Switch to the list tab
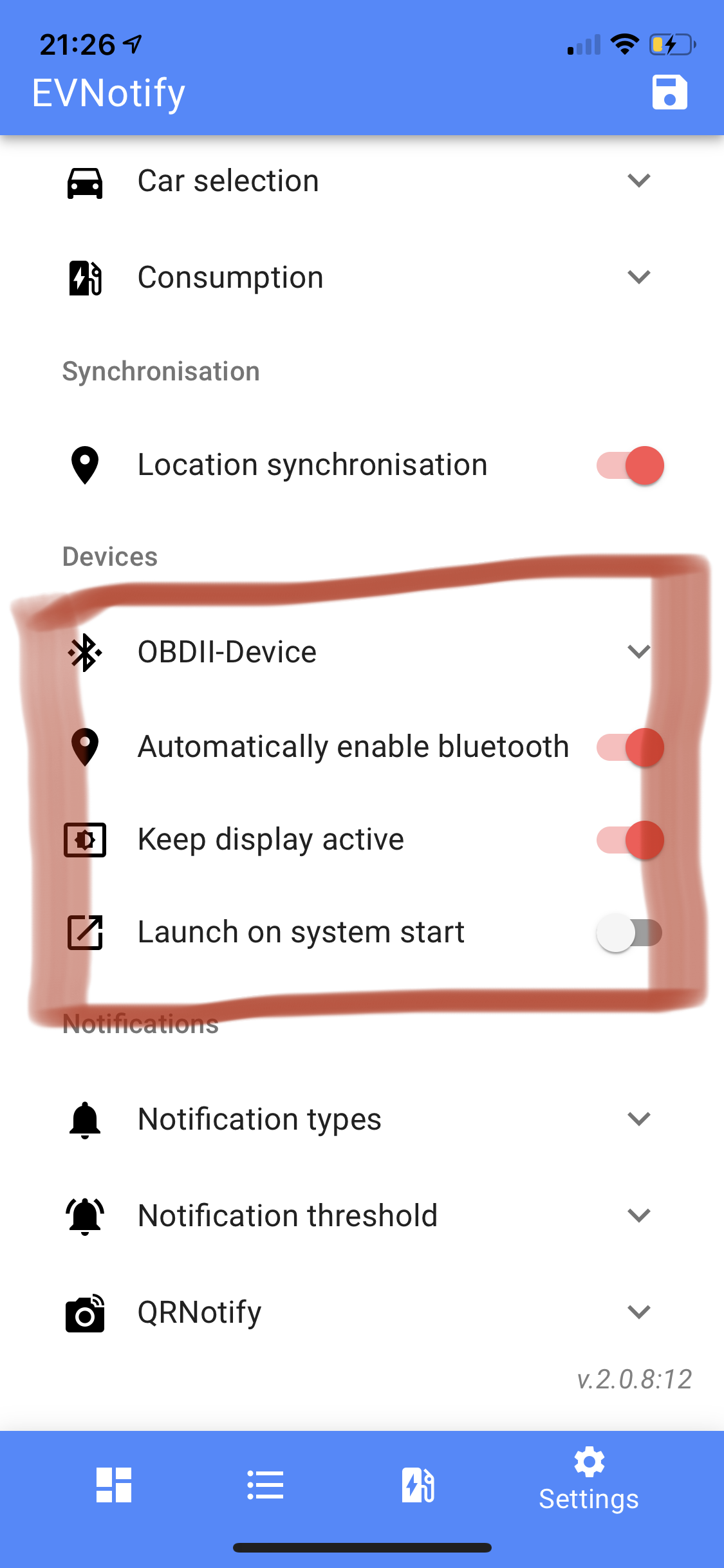Screen dimensions: 724x1568 tap(265, 1485)
